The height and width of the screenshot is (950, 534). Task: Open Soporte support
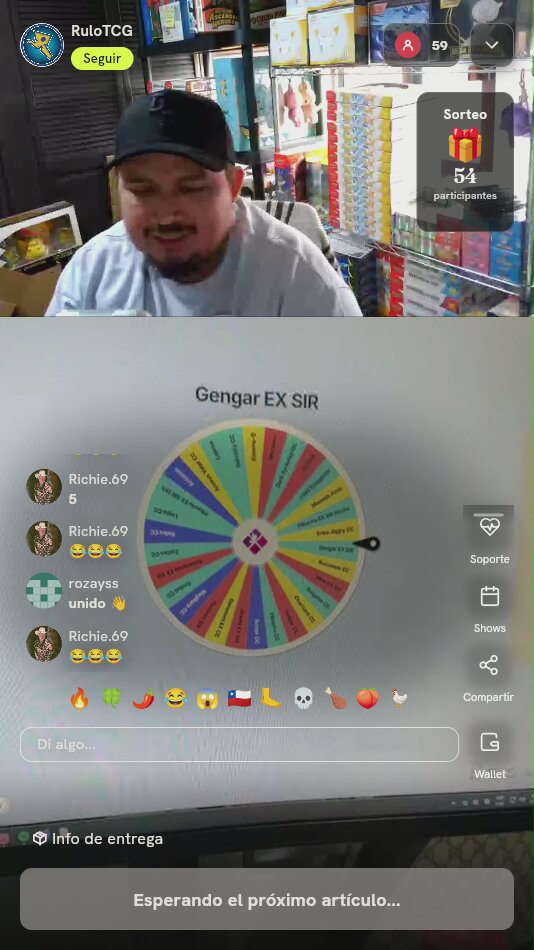[x=489, y=537]
